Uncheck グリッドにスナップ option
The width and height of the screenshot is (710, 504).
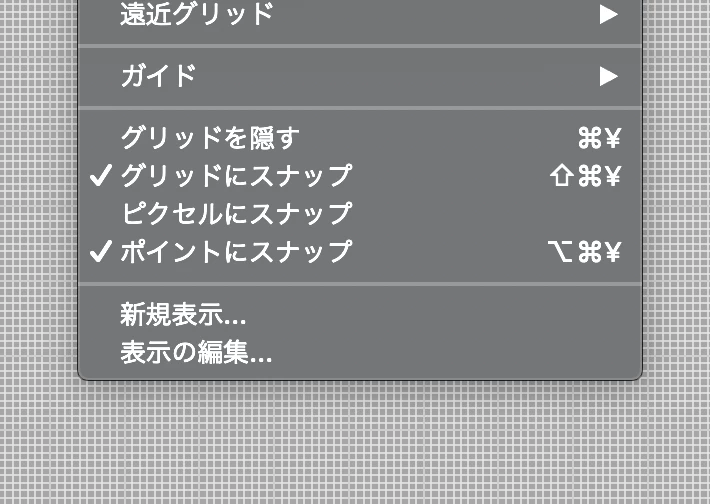236,175
